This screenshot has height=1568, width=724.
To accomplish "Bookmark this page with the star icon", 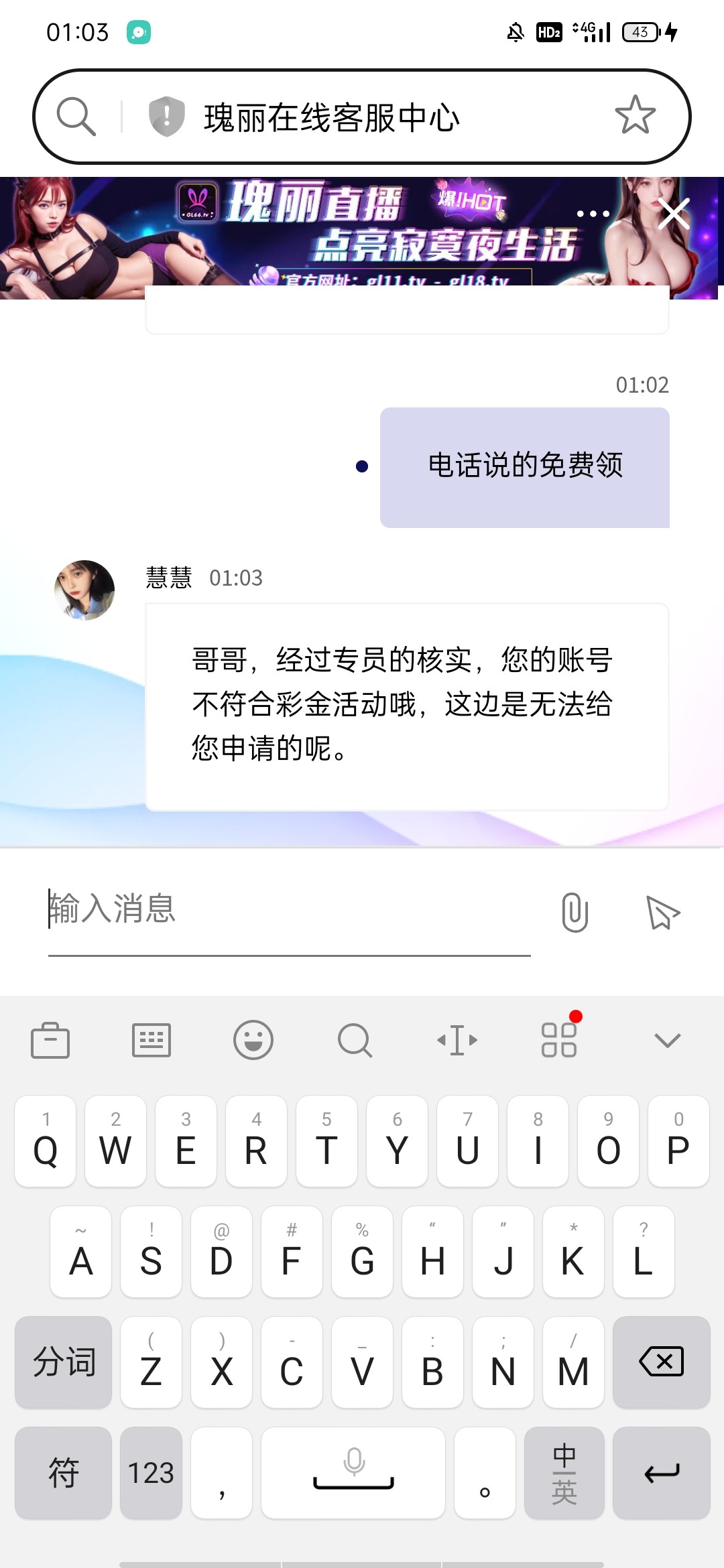I will pyautogui.click(x=634, y=115).
